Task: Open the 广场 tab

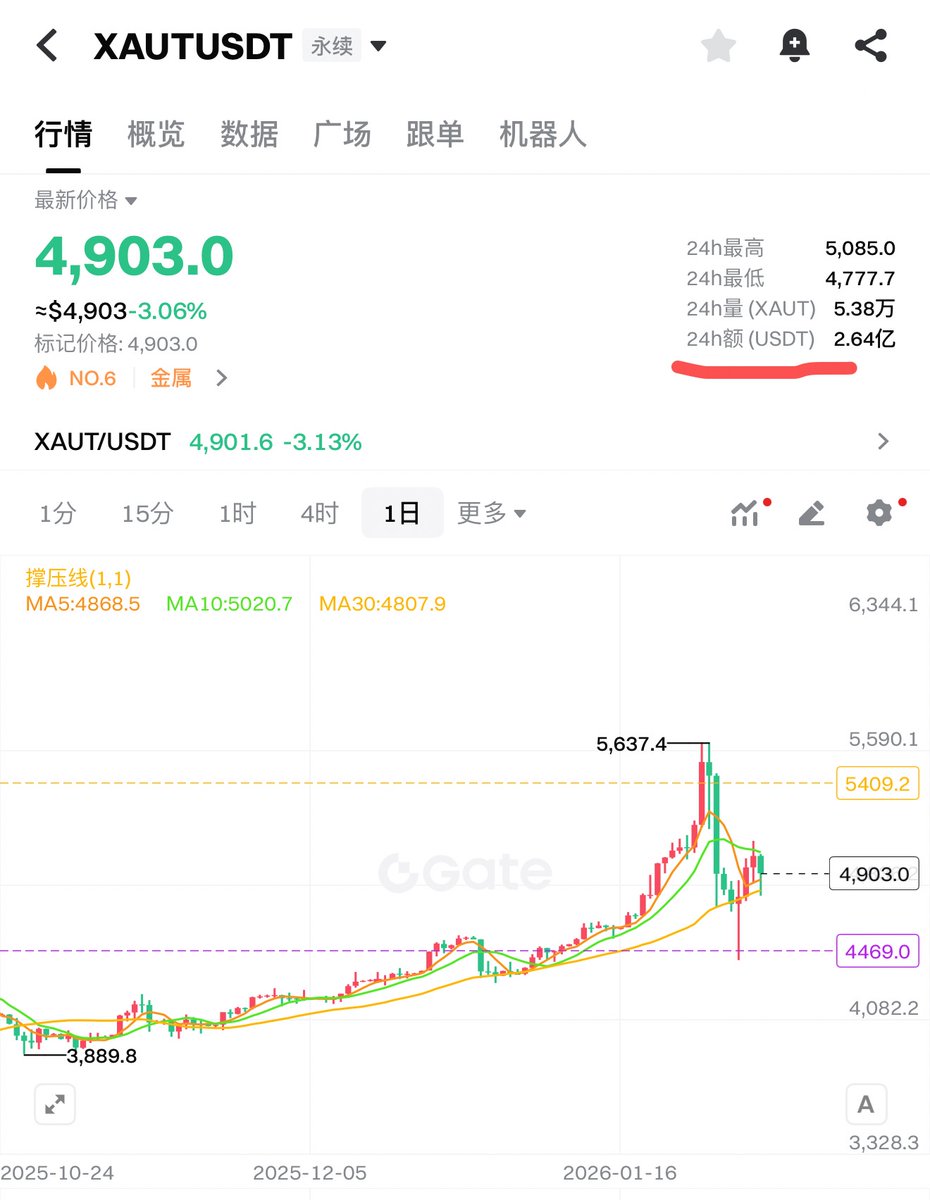Action: 342,134
